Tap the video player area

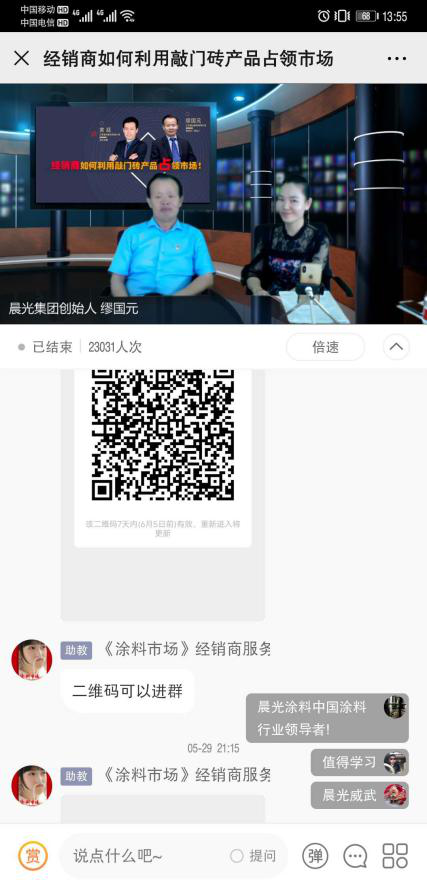tap(213, 204)
